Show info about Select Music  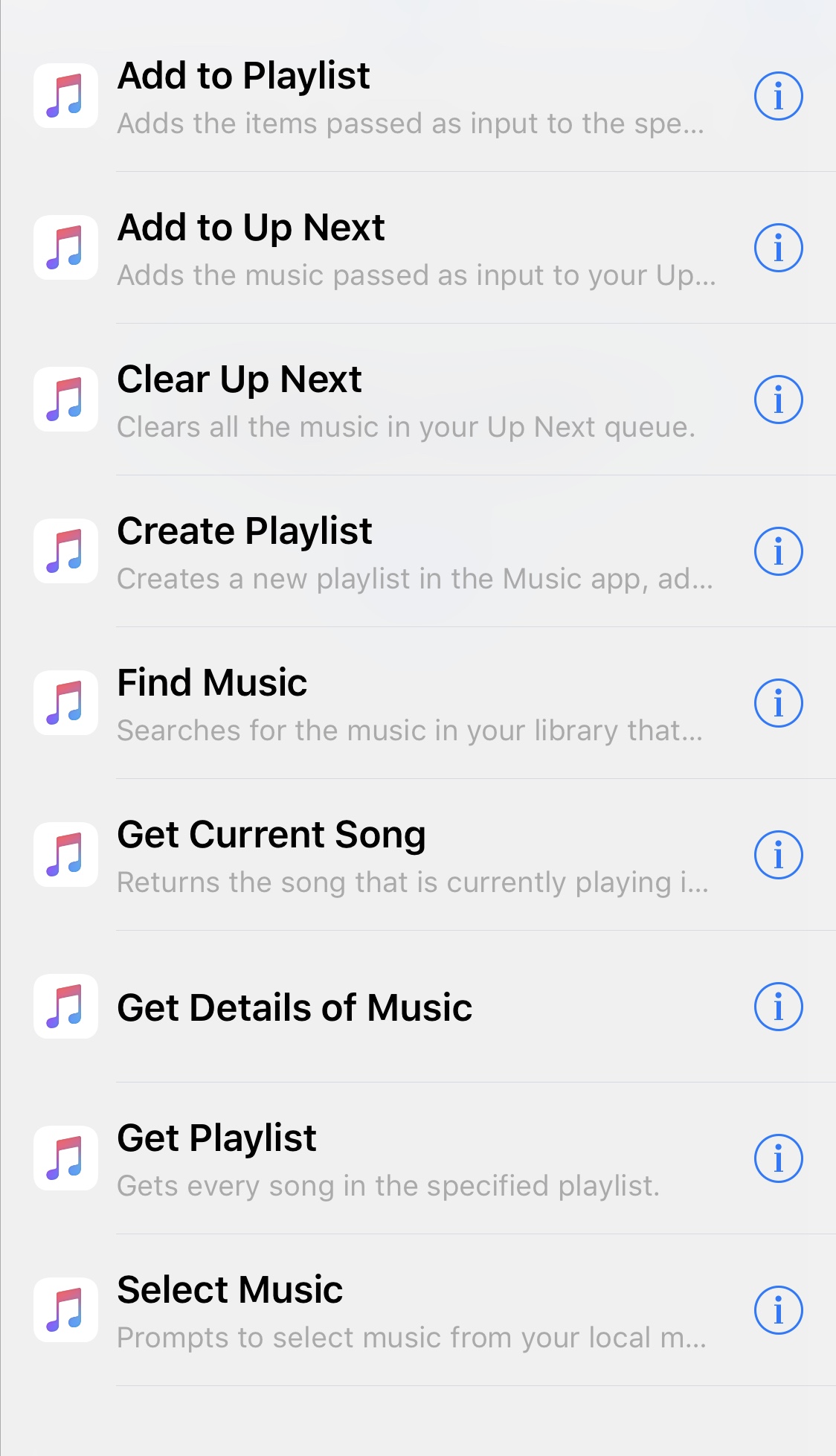(778, 1310)
